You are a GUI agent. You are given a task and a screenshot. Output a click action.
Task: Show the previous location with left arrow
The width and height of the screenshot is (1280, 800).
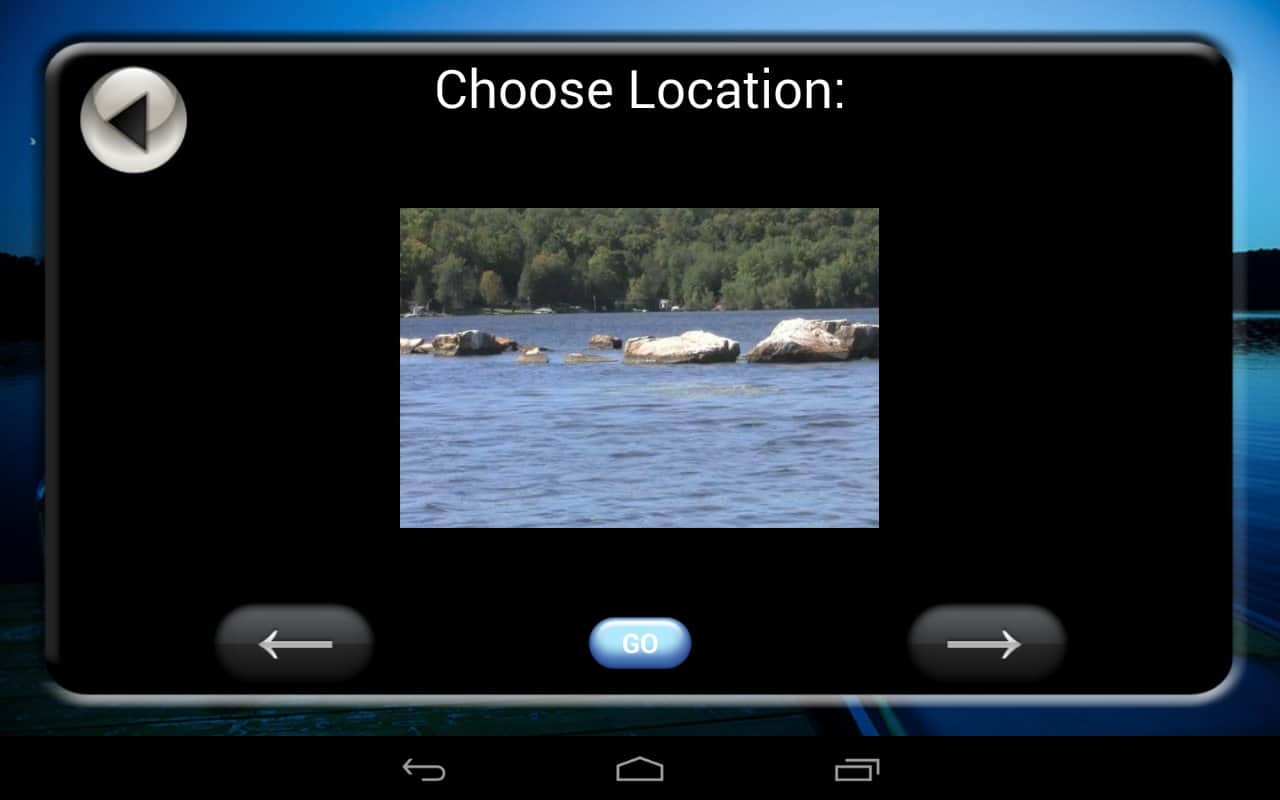[x=295, y=644]
